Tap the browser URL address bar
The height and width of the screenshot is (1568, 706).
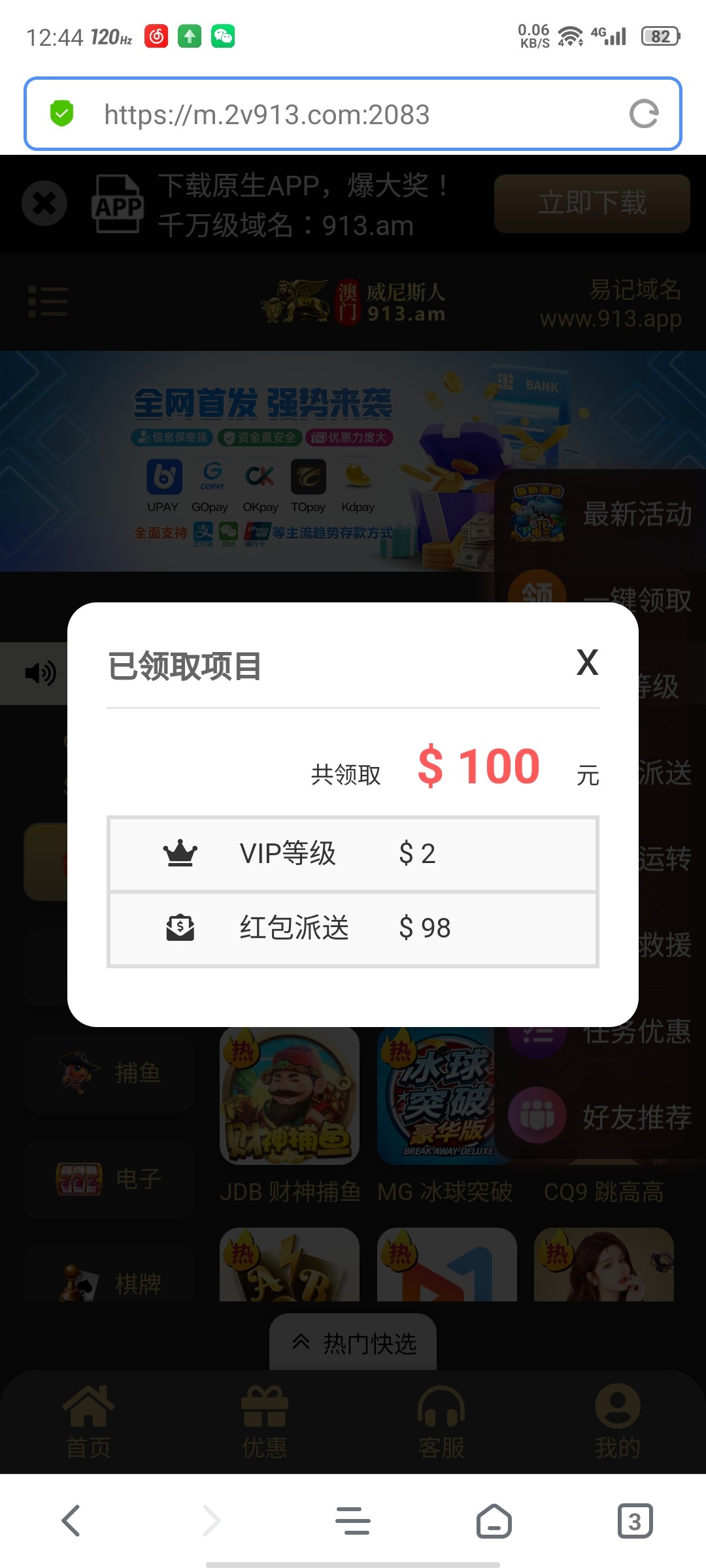coord(340,114)
